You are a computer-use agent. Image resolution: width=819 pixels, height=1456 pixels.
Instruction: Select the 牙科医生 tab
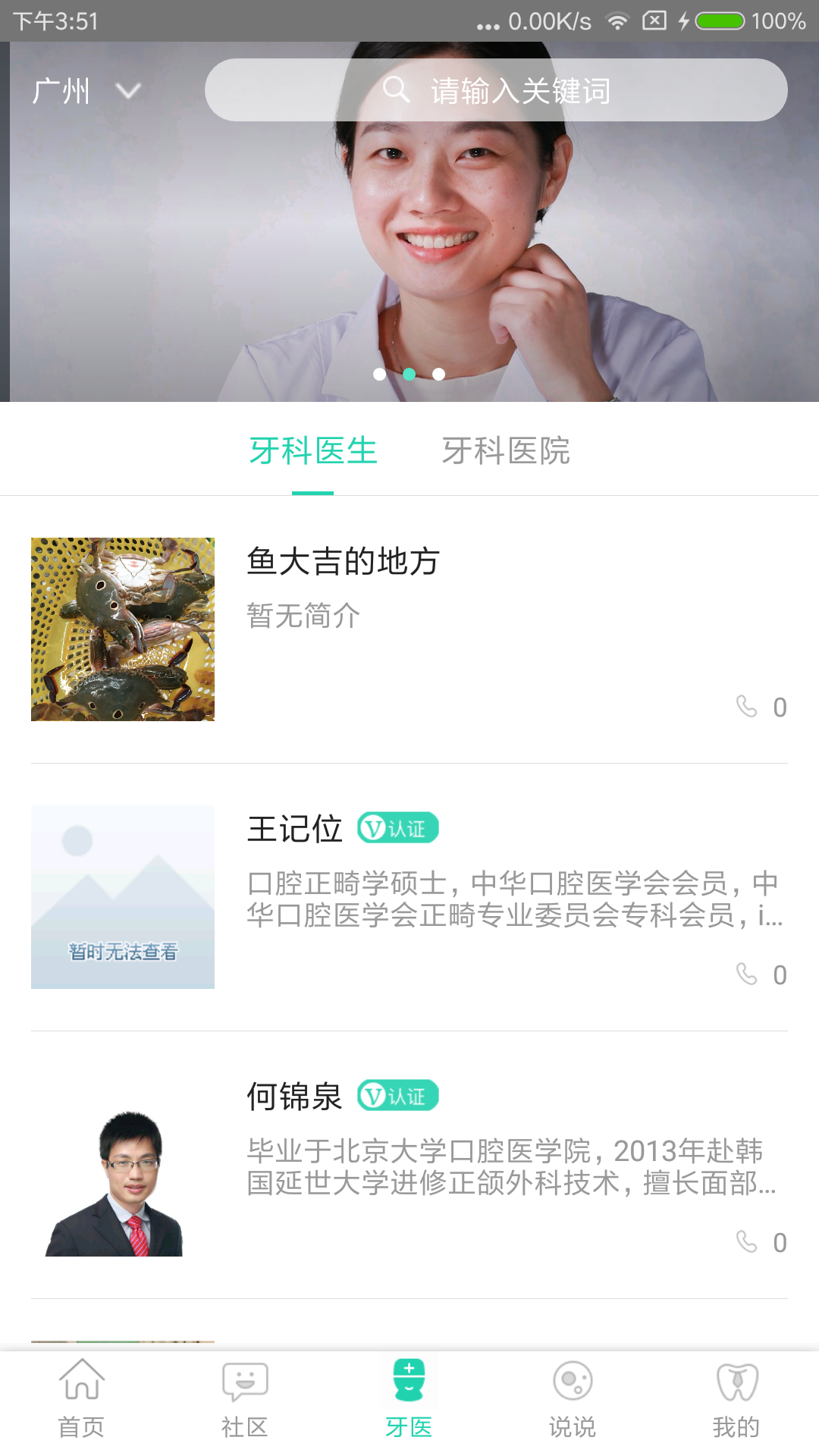[313, 451]
